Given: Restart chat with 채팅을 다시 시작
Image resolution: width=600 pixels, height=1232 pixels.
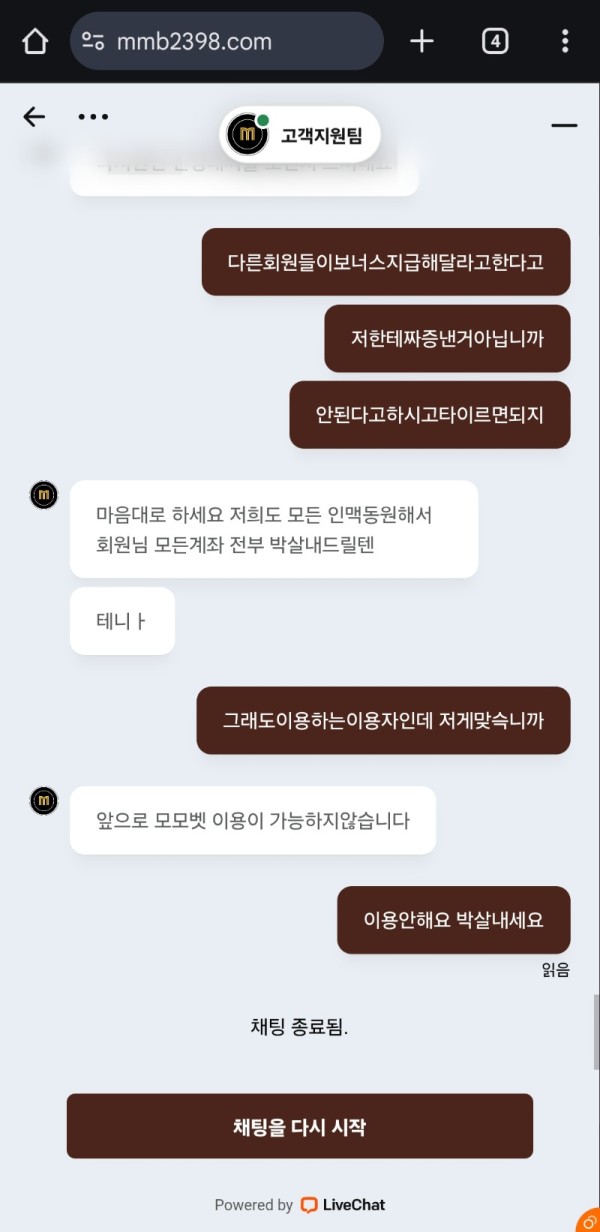Looking at the screenshot, I should [299, 1126].
